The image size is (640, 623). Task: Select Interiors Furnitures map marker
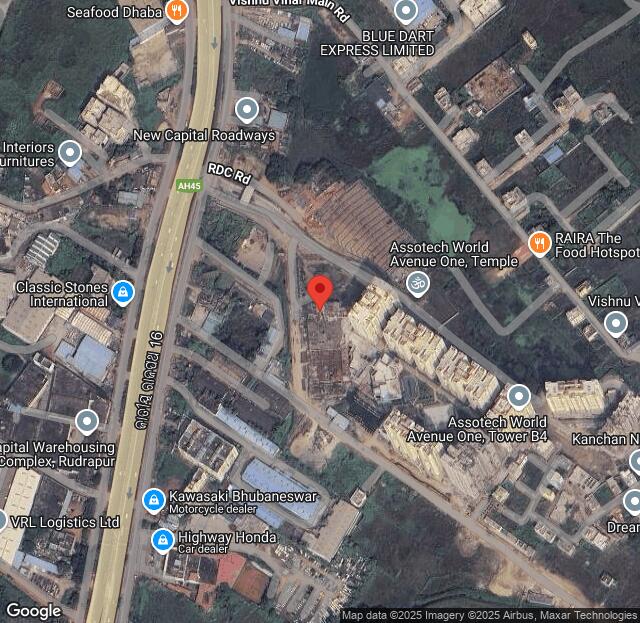click(70, 153)
